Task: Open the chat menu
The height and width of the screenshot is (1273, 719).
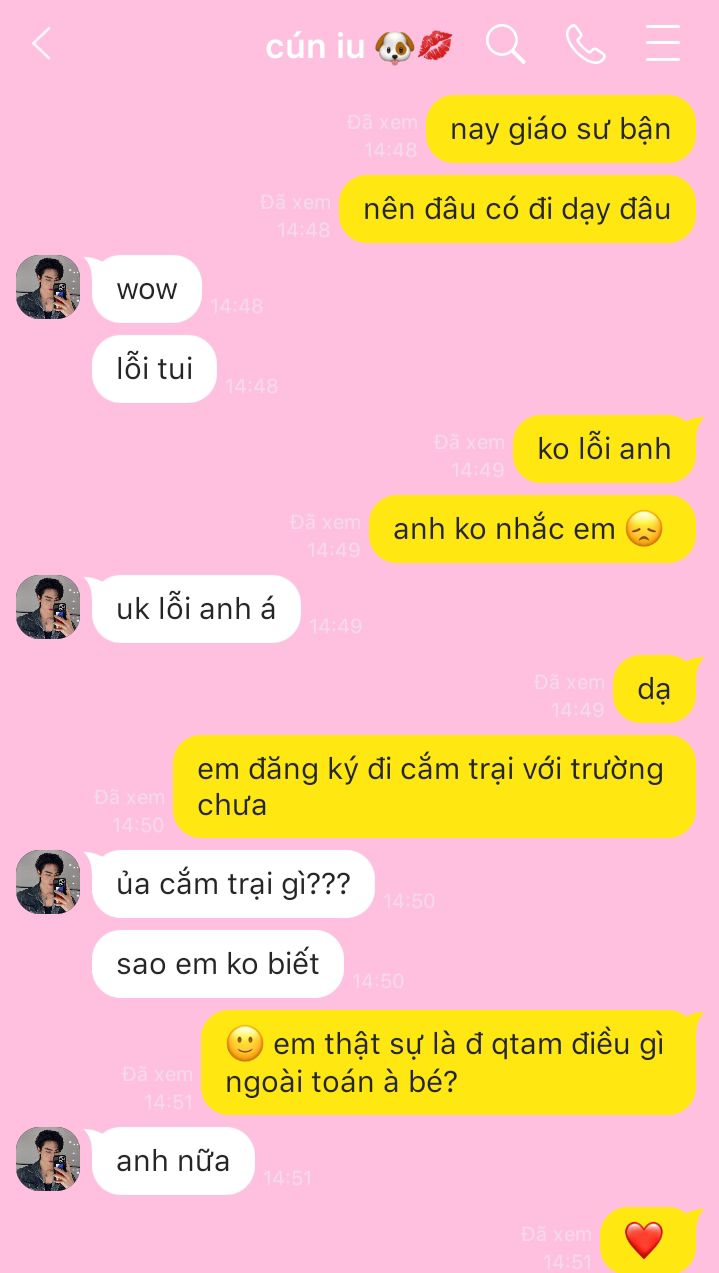Action: 662,44
